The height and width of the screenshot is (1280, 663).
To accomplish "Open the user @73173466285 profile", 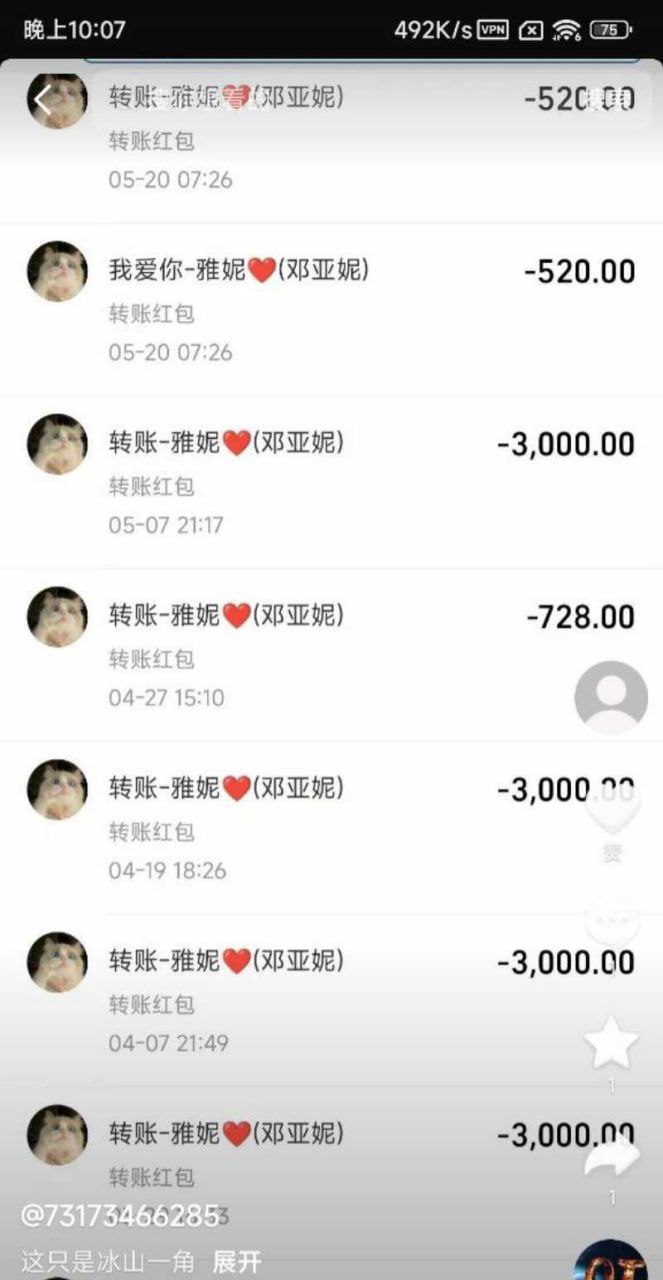I will click(120, 1216).
